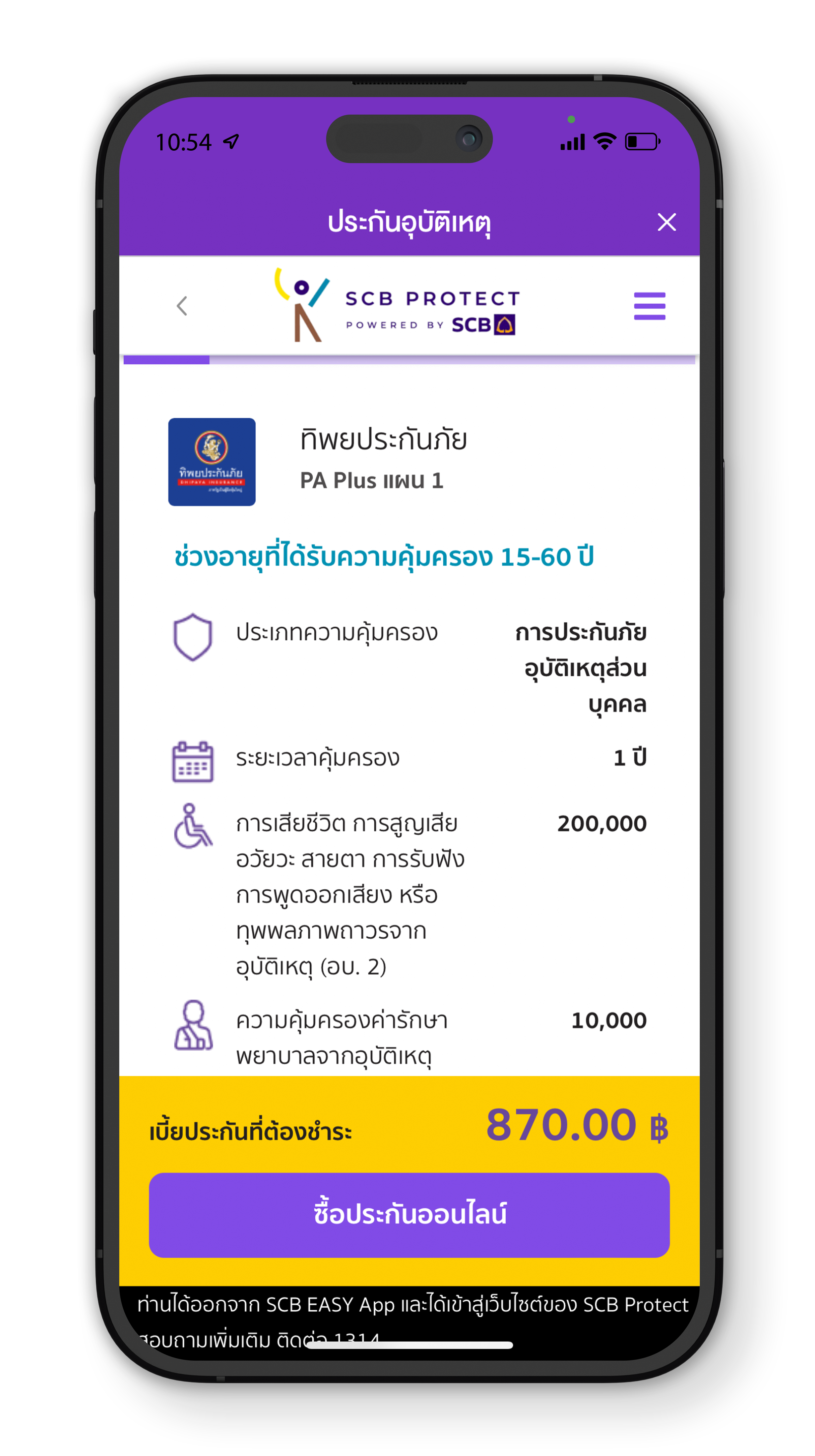Open the SCB Protect hamburger menu
This screenshot has width=815, height=1456.
649,306
